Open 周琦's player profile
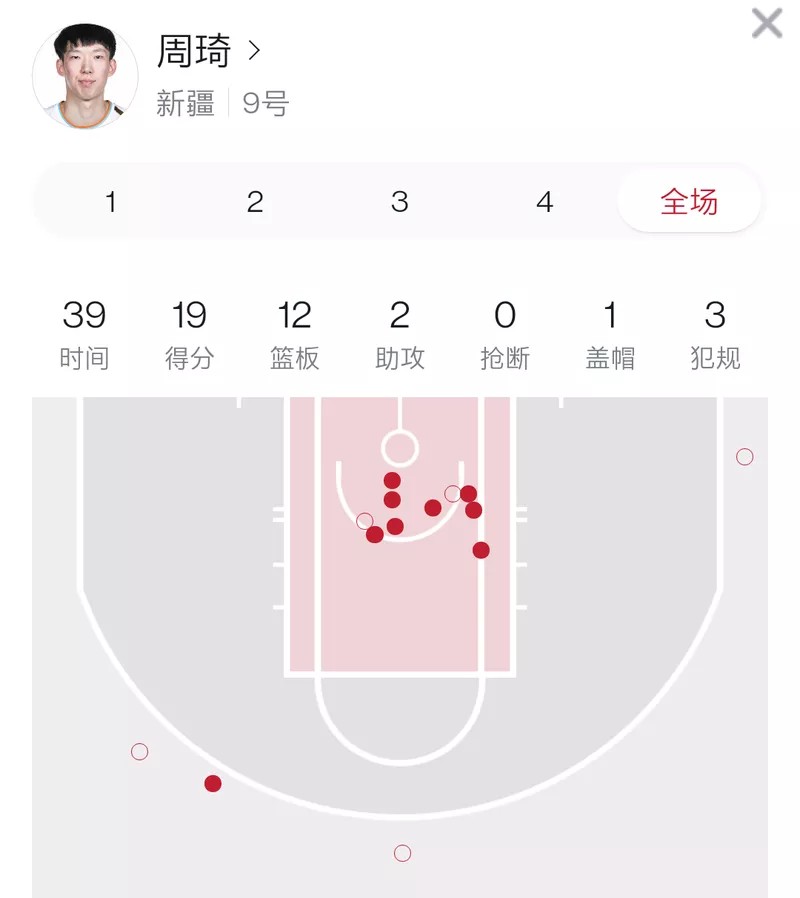800x898 pixels. tap(208, 51)
